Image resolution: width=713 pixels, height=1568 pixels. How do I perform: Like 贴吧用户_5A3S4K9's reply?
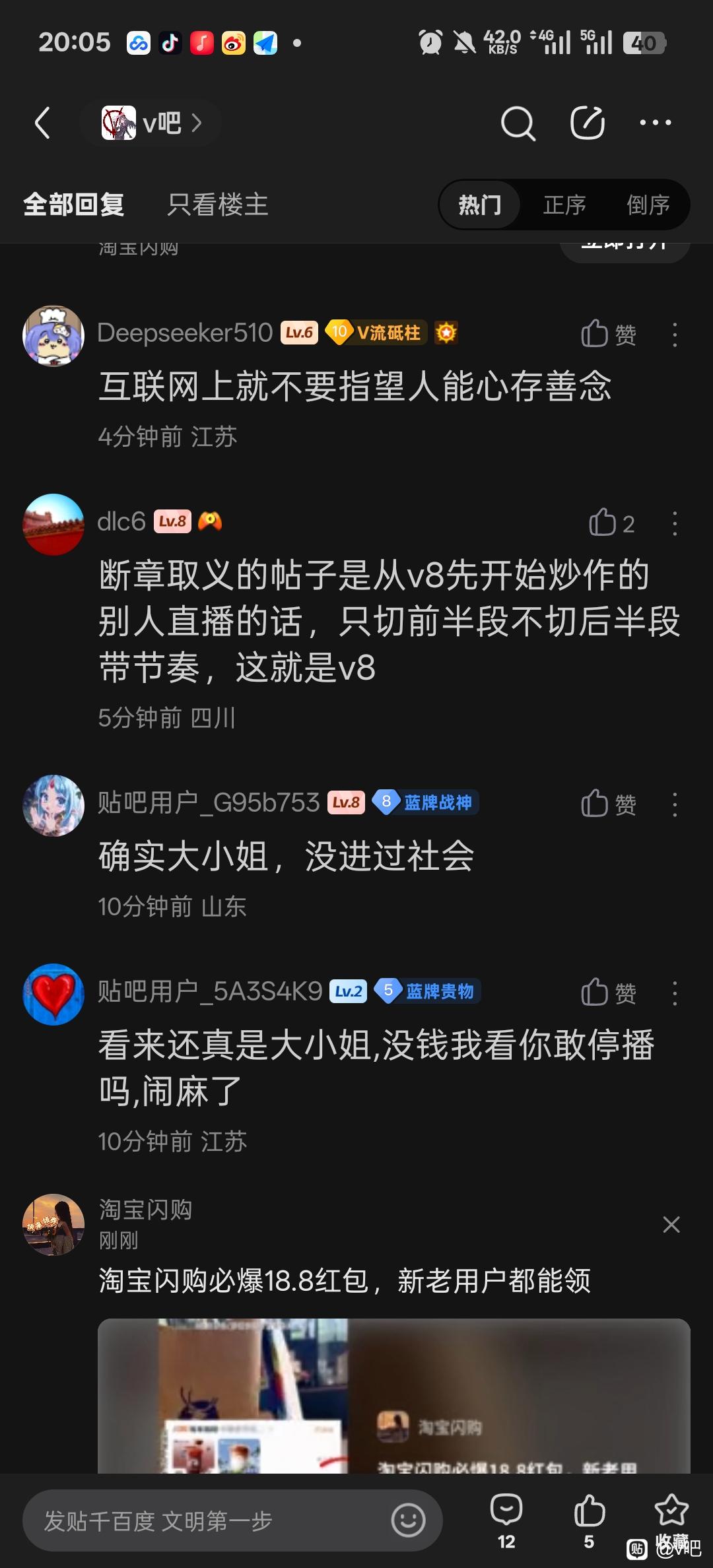coord(607,993)
